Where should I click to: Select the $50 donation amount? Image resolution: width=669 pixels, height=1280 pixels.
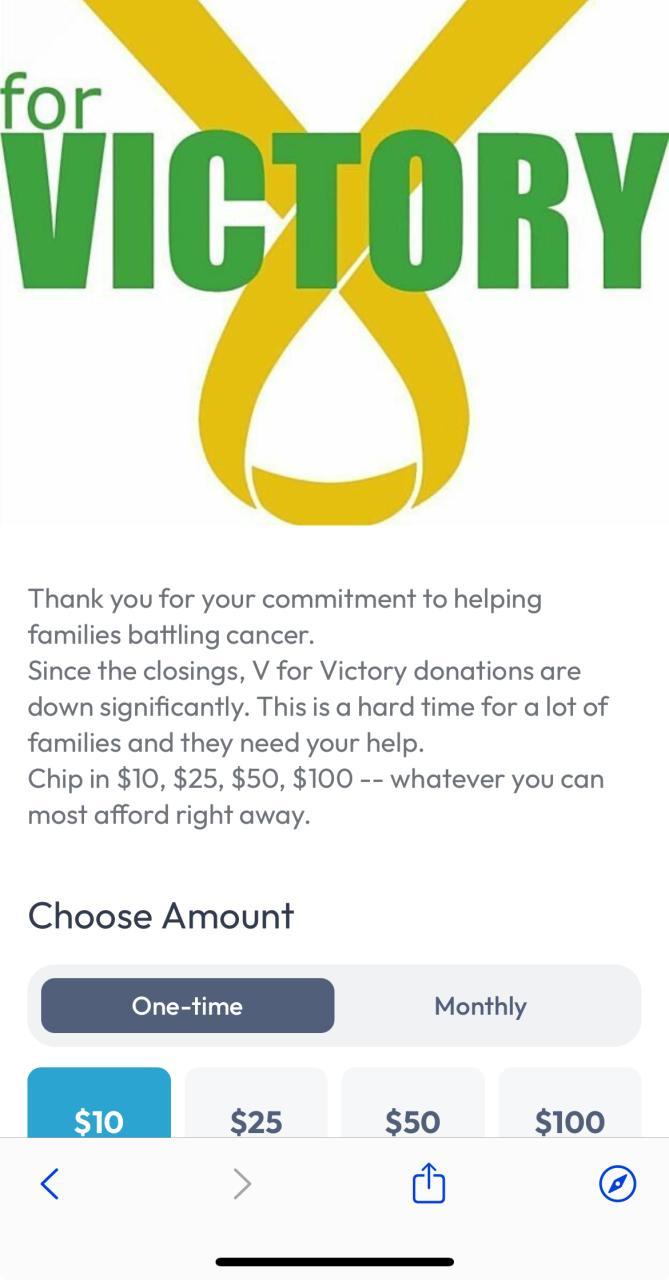click(x=413, y=1112)
